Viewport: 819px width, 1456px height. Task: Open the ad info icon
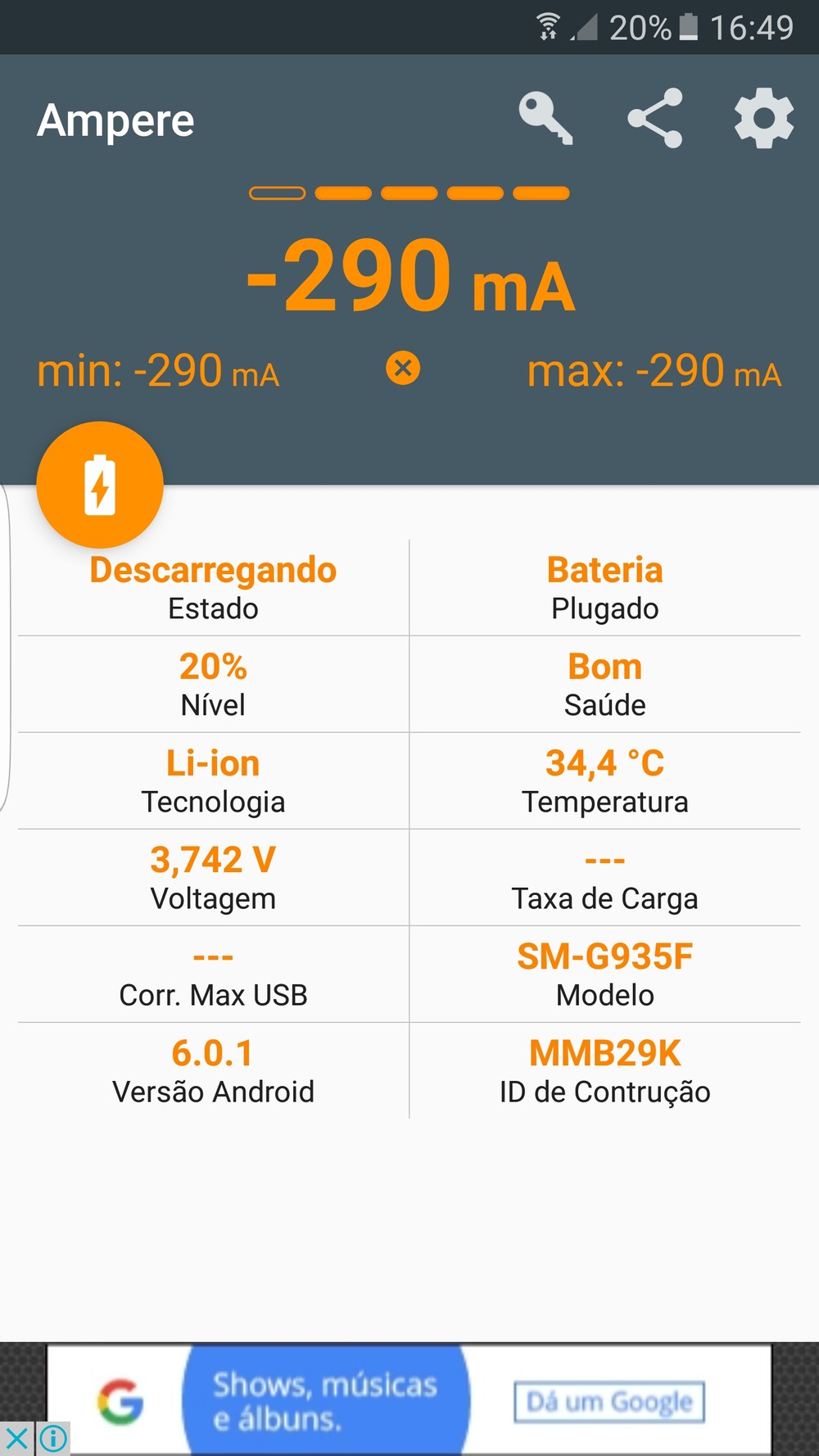pos(54,1439)
